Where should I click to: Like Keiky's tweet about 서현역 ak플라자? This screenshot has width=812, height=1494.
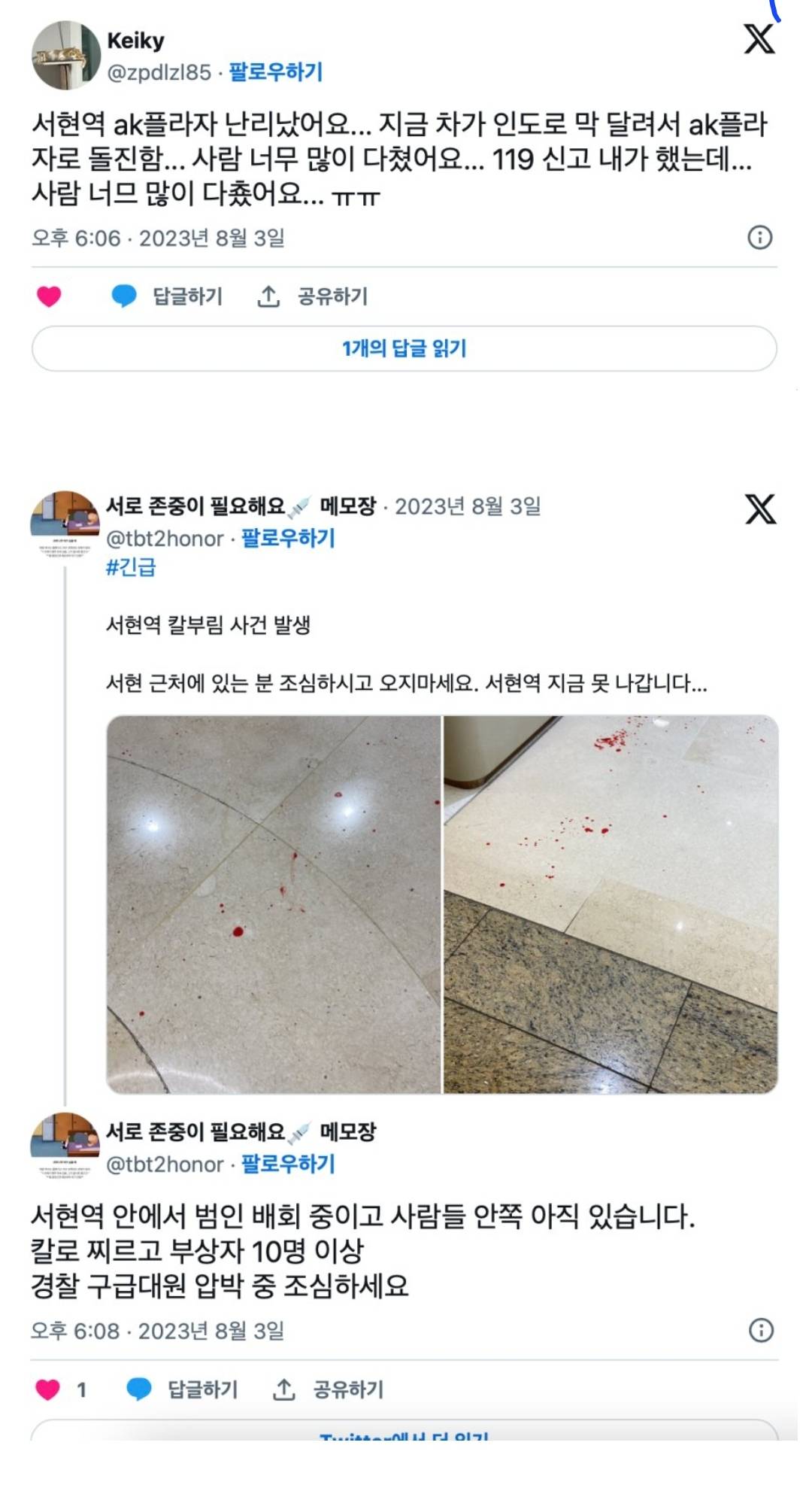coord(49,296)
